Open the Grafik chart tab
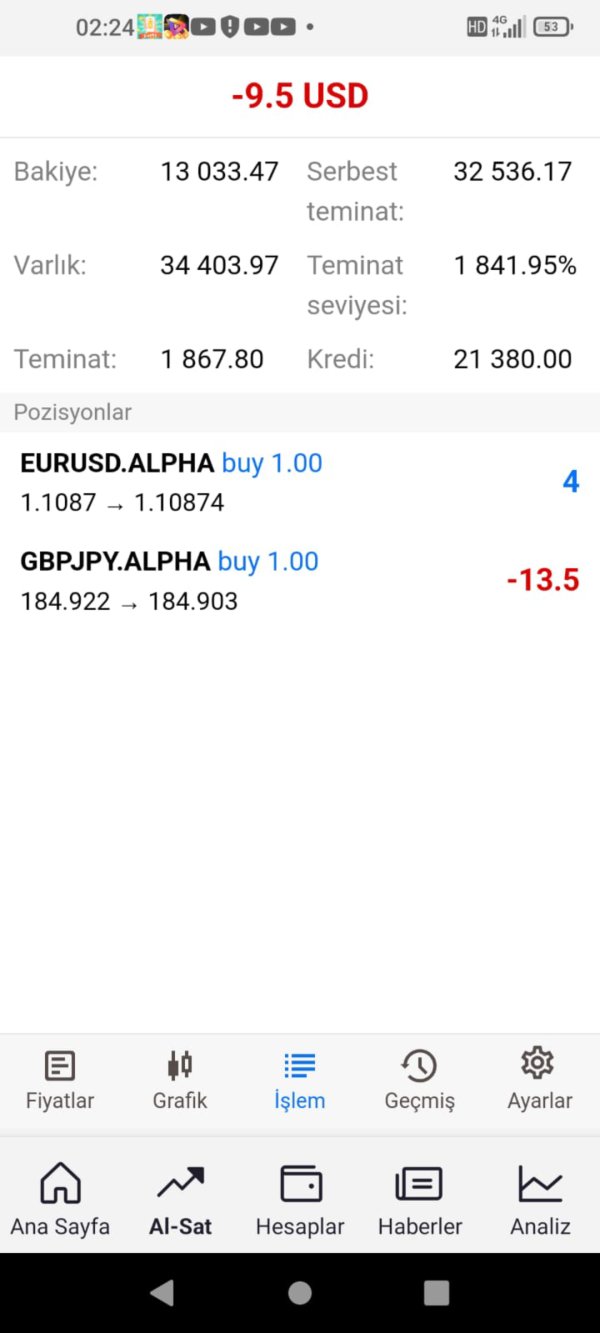The width and height of the screenshot is (600, 1333). click(180, 1080)
